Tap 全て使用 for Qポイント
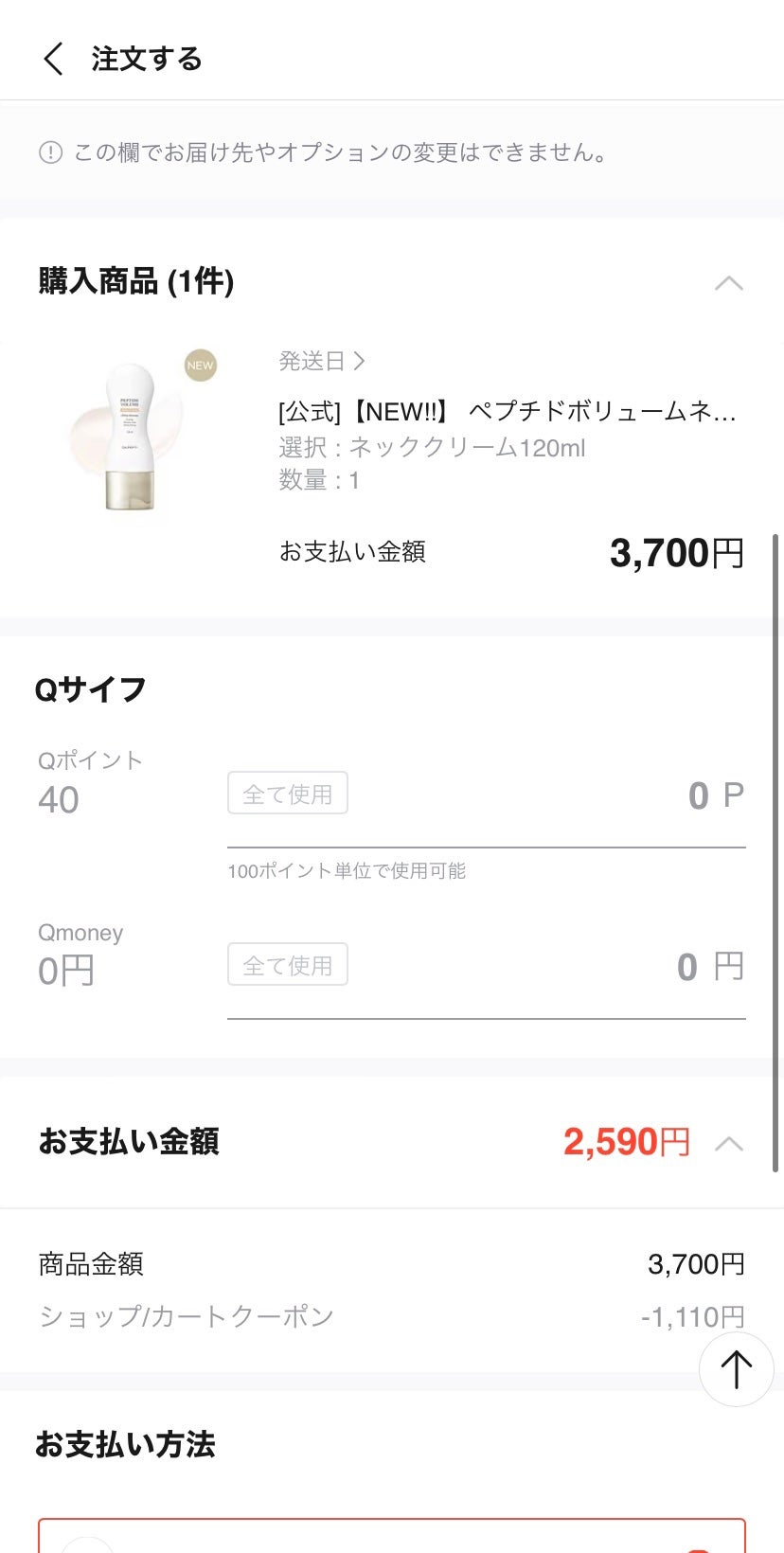Screen dimensions: 784x1553 point(288,794)
